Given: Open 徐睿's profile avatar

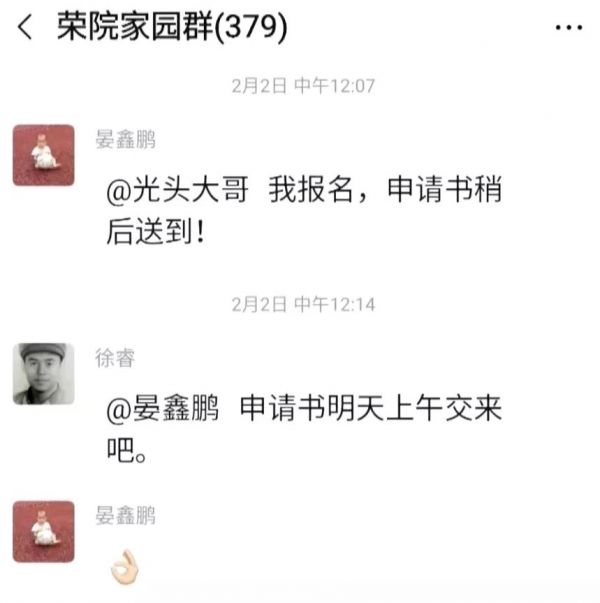Looking at the screenshot, I should click(x=43, y=374).
